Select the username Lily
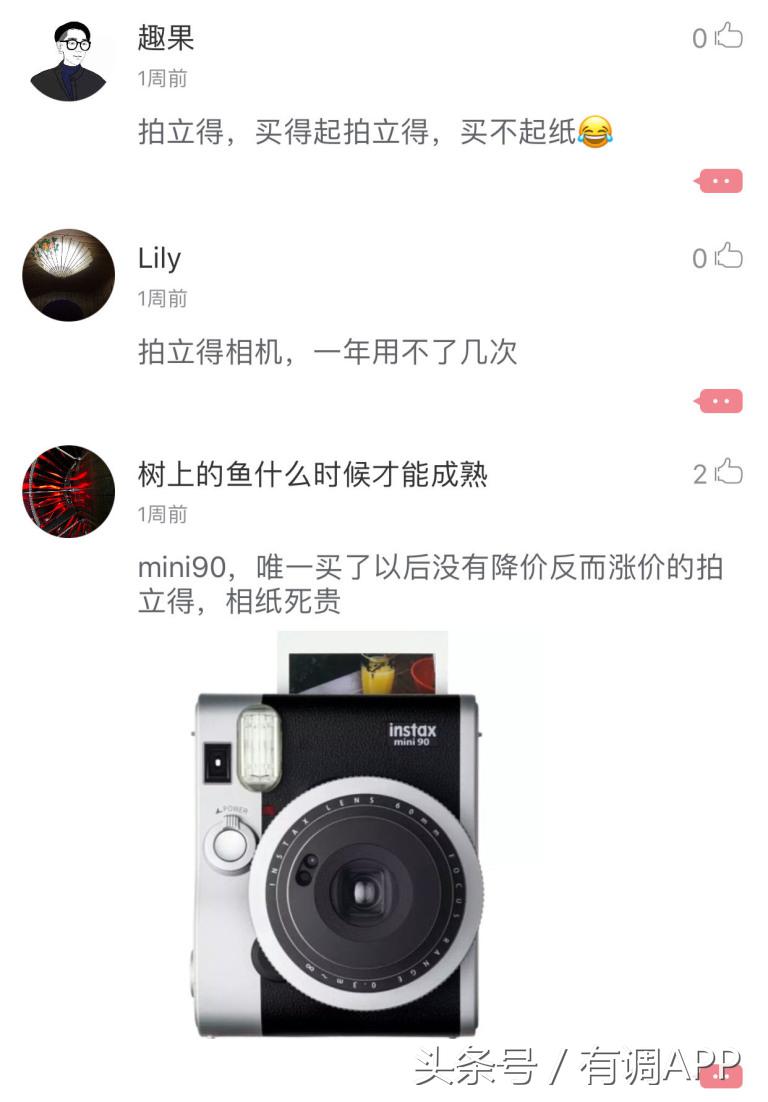 (x=157, y=258)
